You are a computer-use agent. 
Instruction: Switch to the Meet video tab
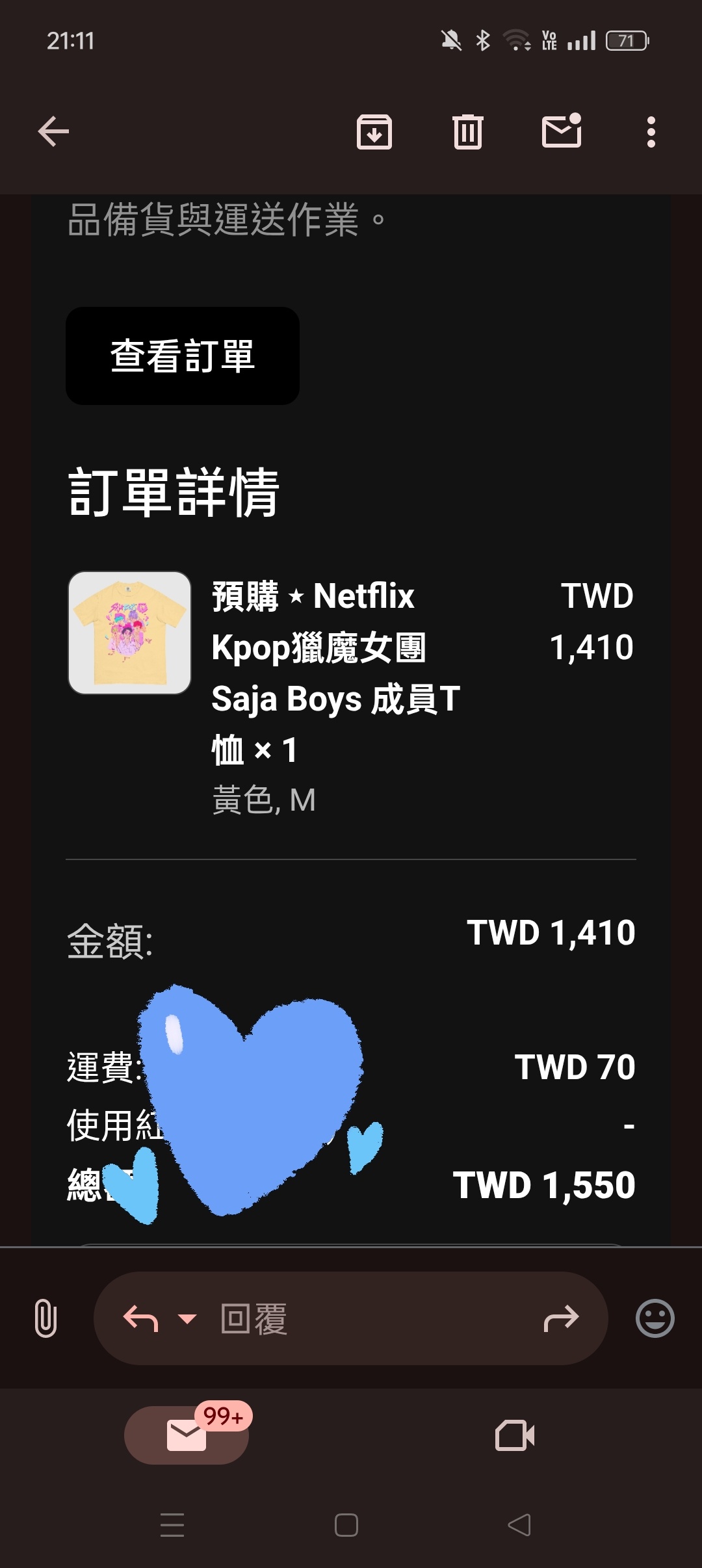515,1435
